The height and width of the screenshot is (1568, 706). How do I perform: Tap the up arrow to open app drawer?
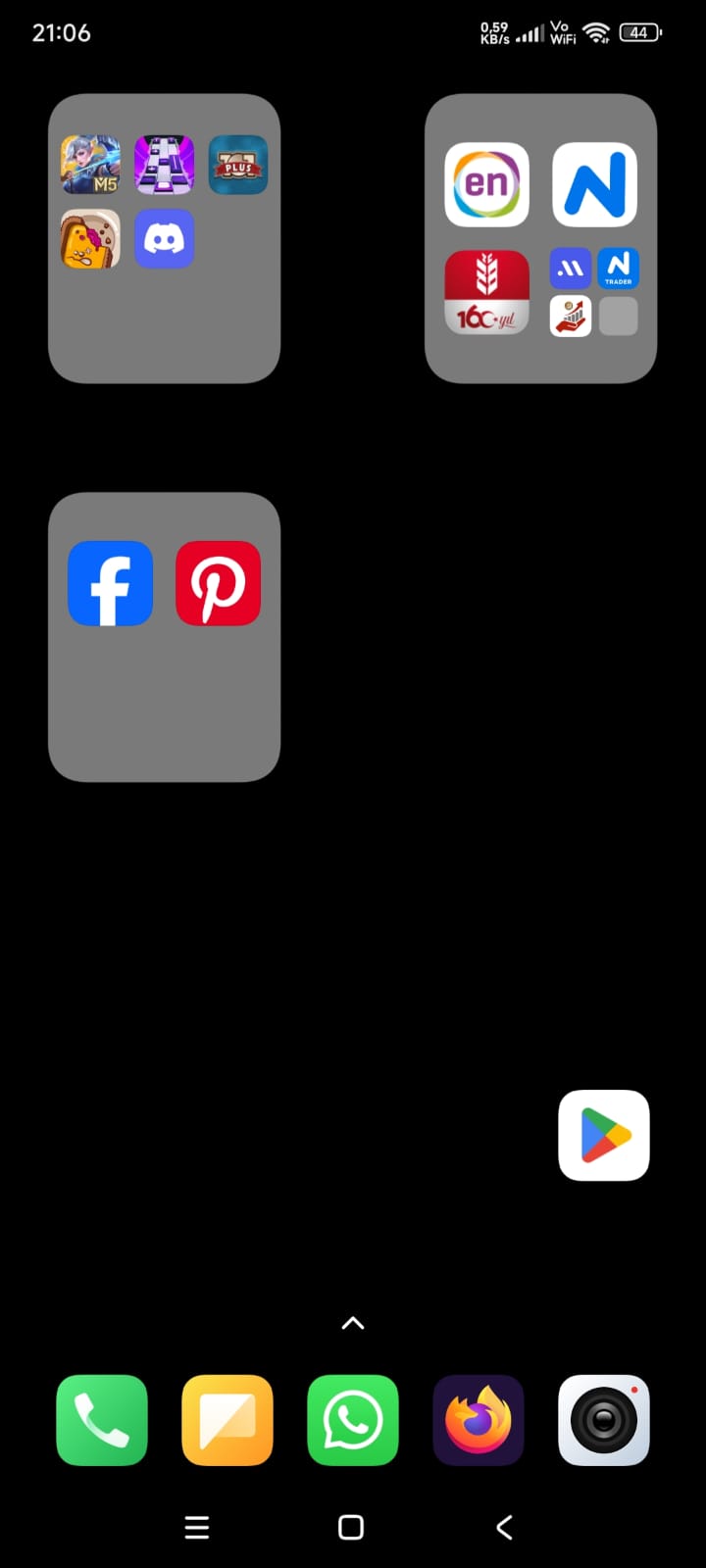[353, 1323]
